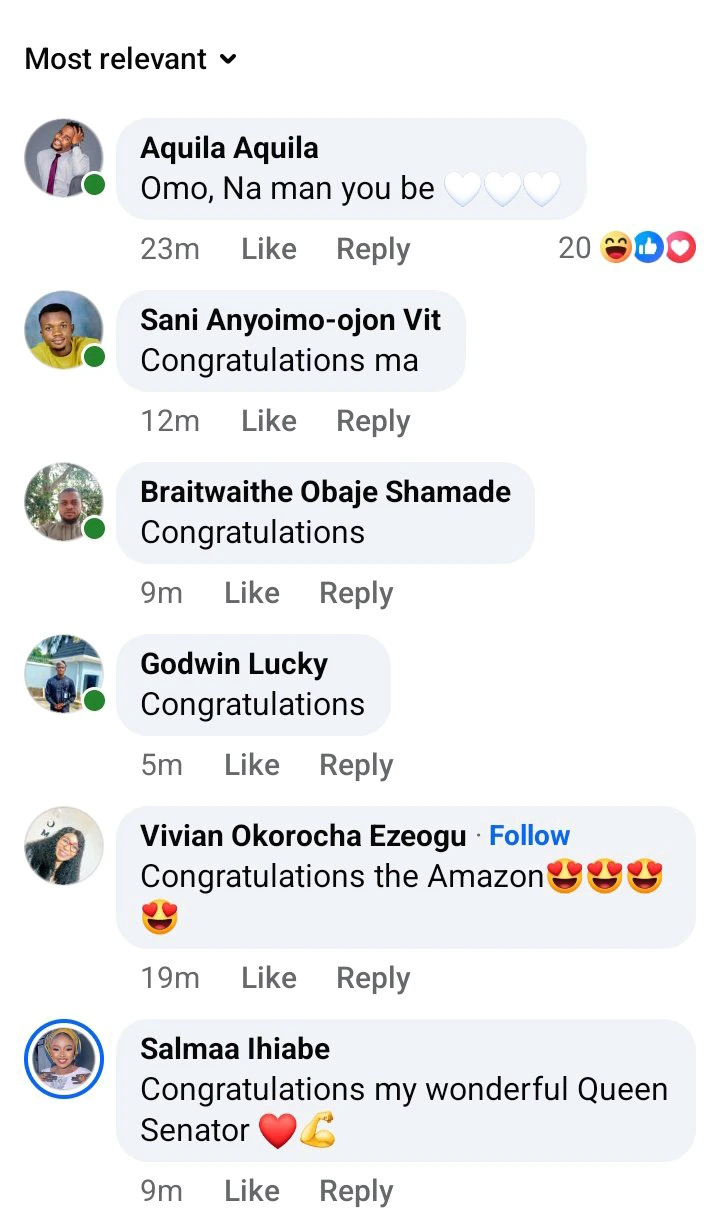Open Braitwaithe Obaje Shamade's avatar
This screenshot has height=1216, width=720.
[64, 502]
